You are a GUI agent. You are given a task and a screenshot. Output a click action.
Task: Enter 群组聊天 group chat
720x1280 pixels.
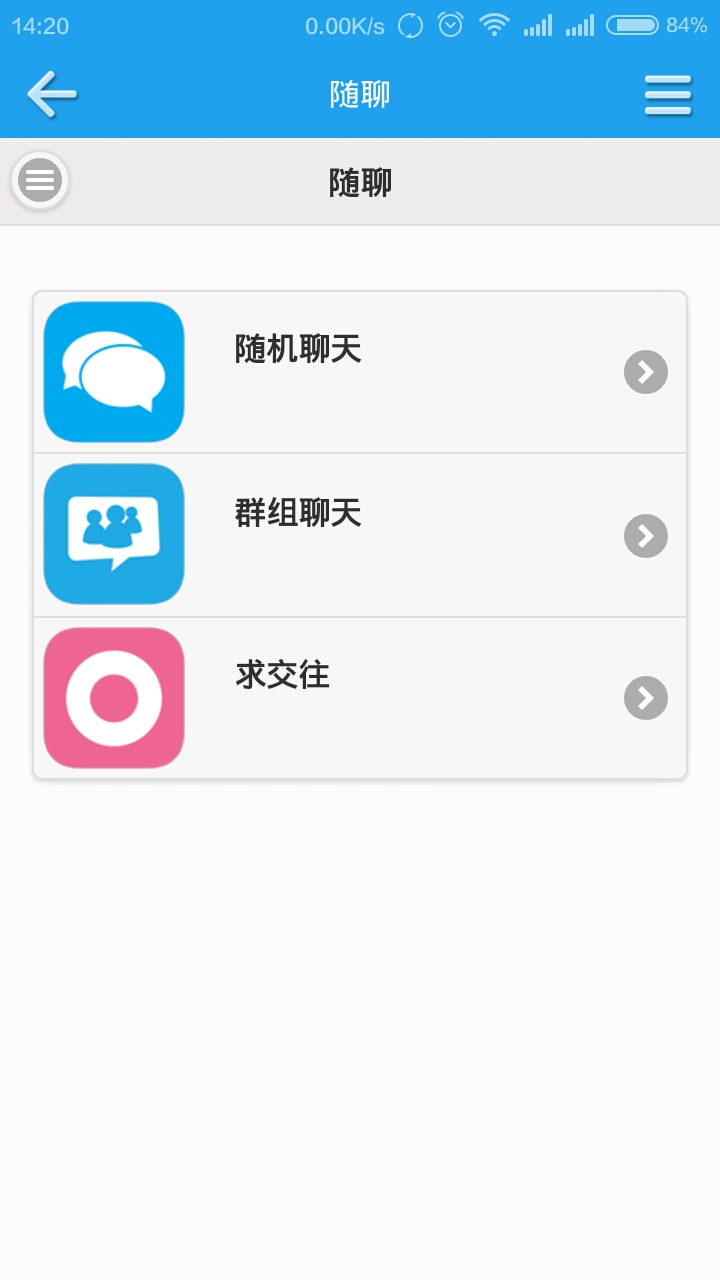point(360,535)
